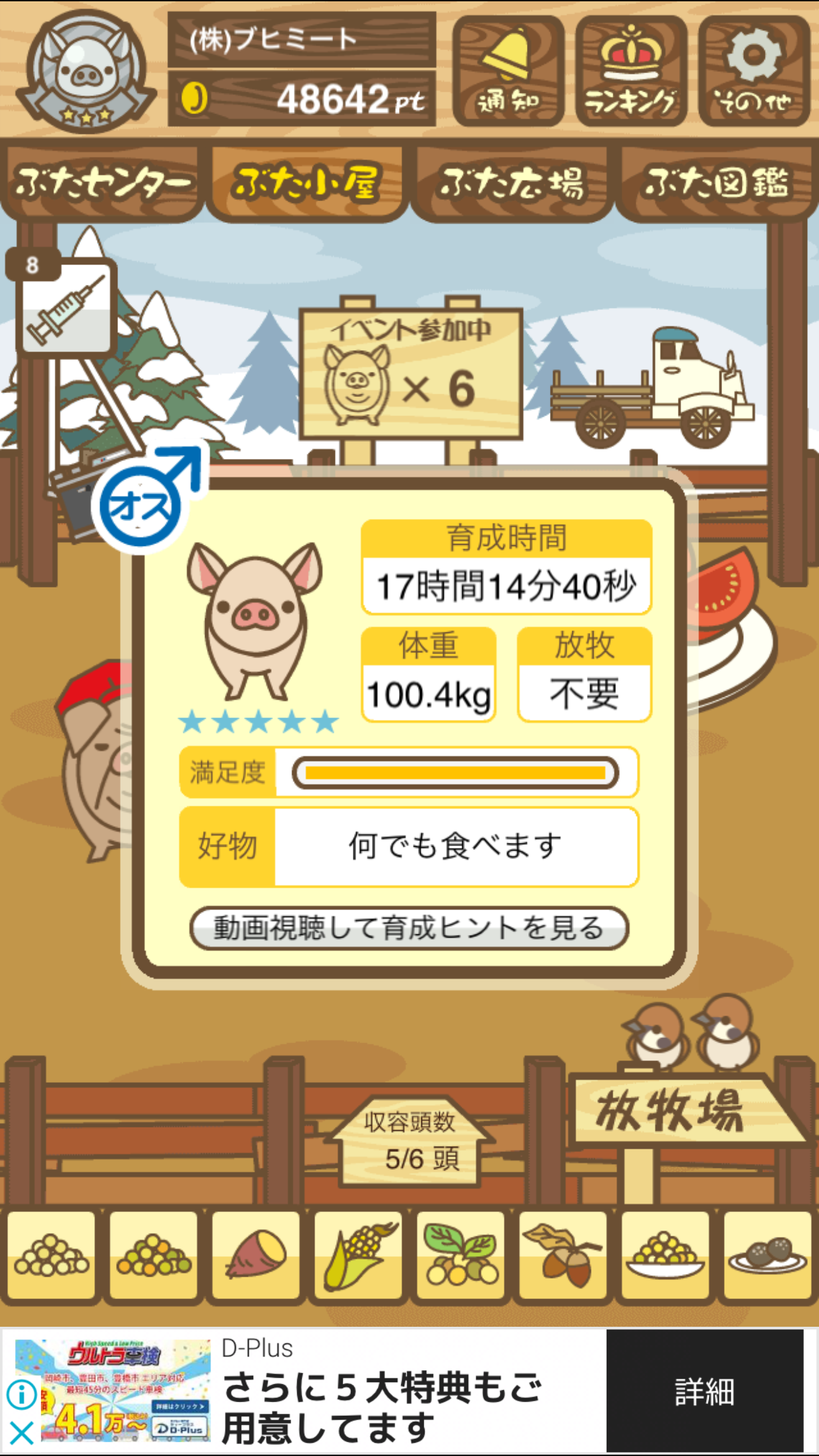The image size is (819, 1456).
Task: Close the D-Plus ad banner
Action: point(22,1432)
